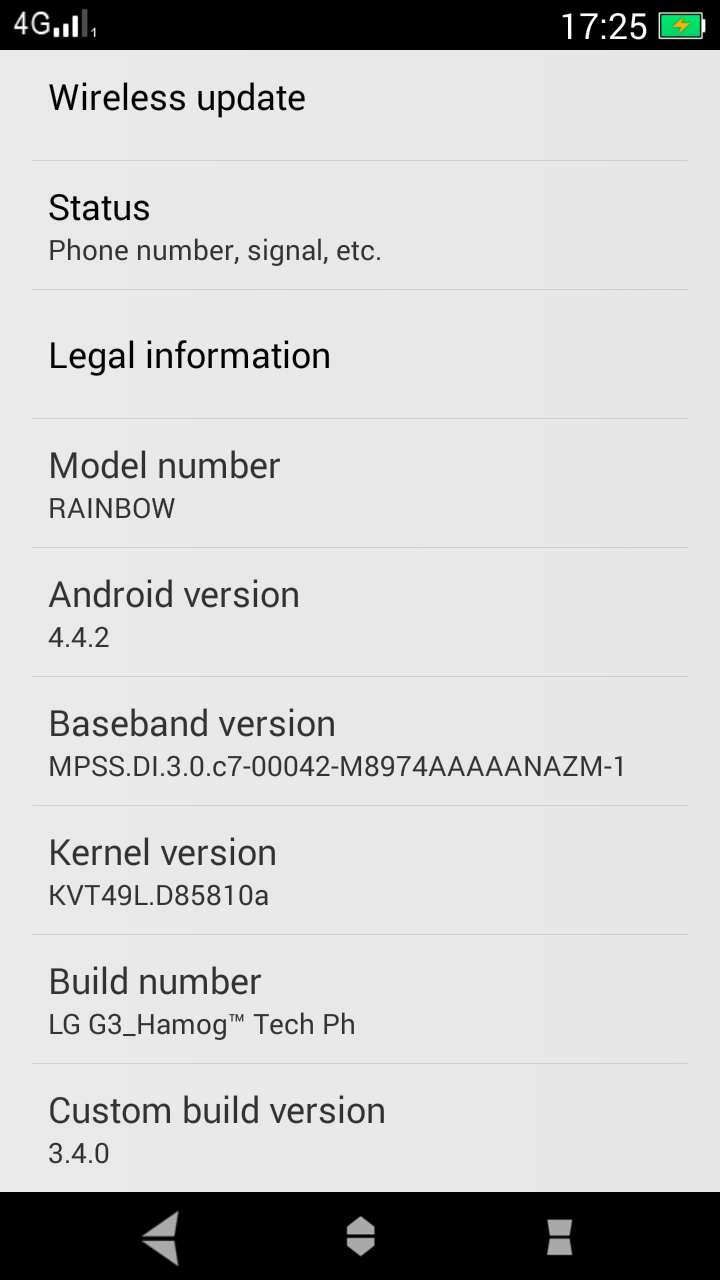Open Status phone number and signal info
The width and height of the screenshot is (720, 1280).
tap(360, 226)
